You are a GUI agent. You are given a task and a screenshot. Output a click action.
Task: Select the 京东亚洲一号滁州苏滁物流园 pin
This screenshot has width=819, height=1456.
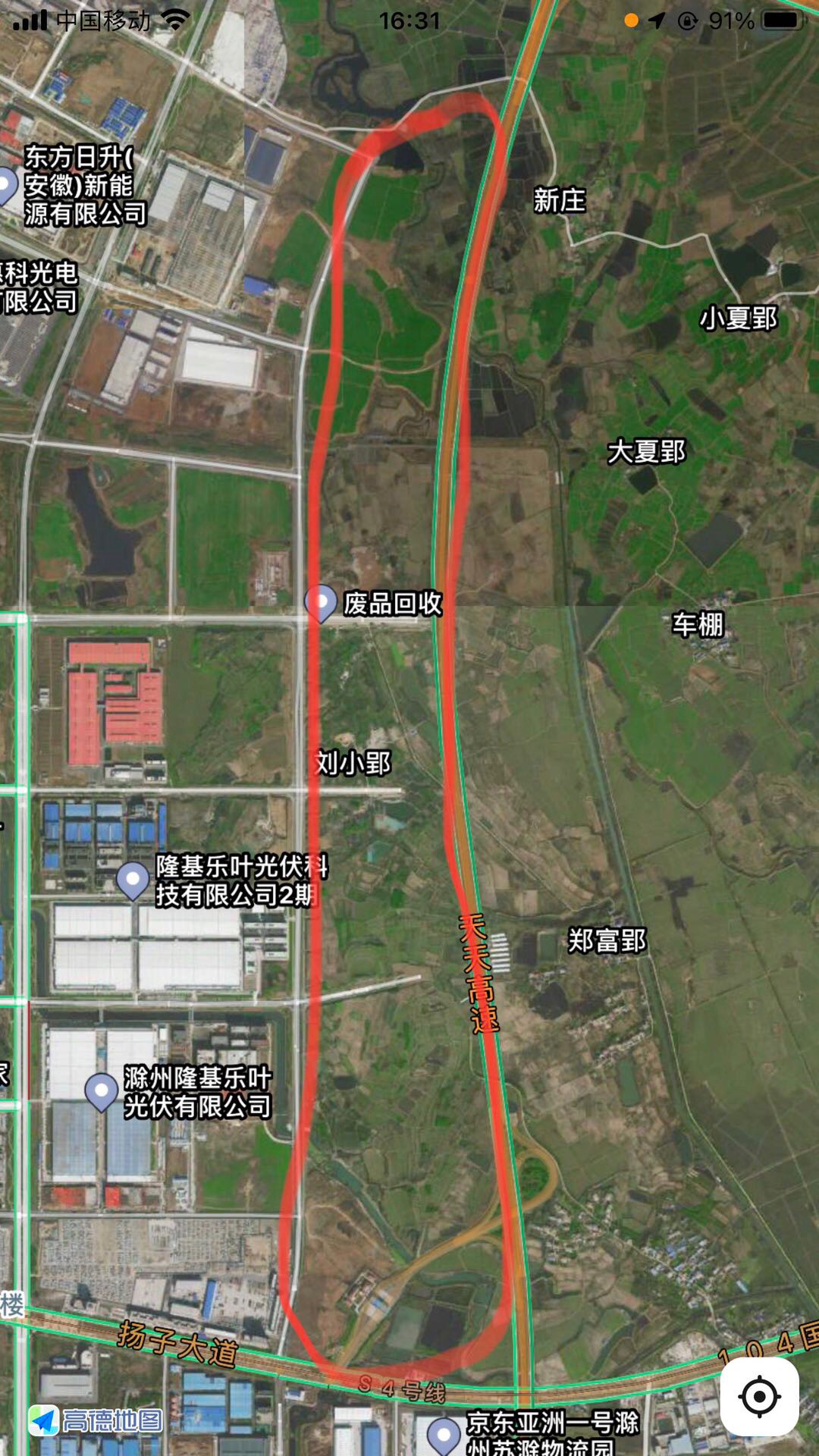(x=444, y=1434)
